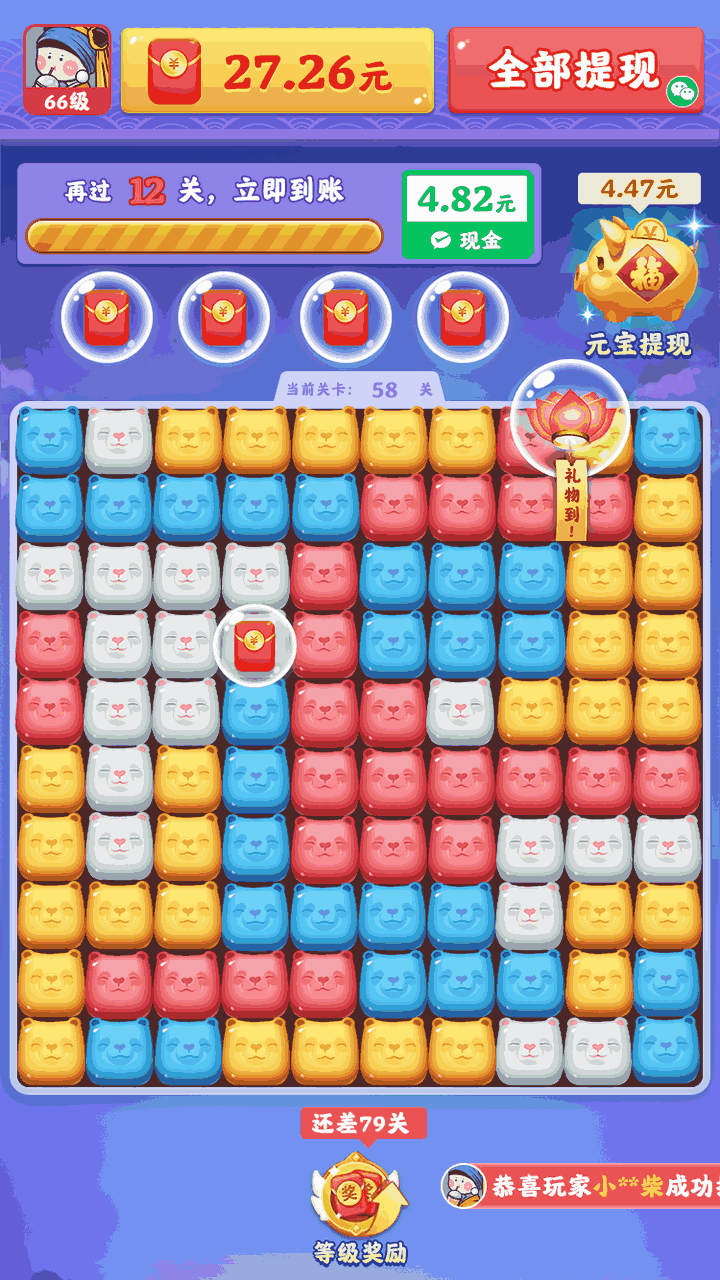Open the 27.26元 red envelope balance
Viewport: 720px width, 1280px height.
point(277,70)
